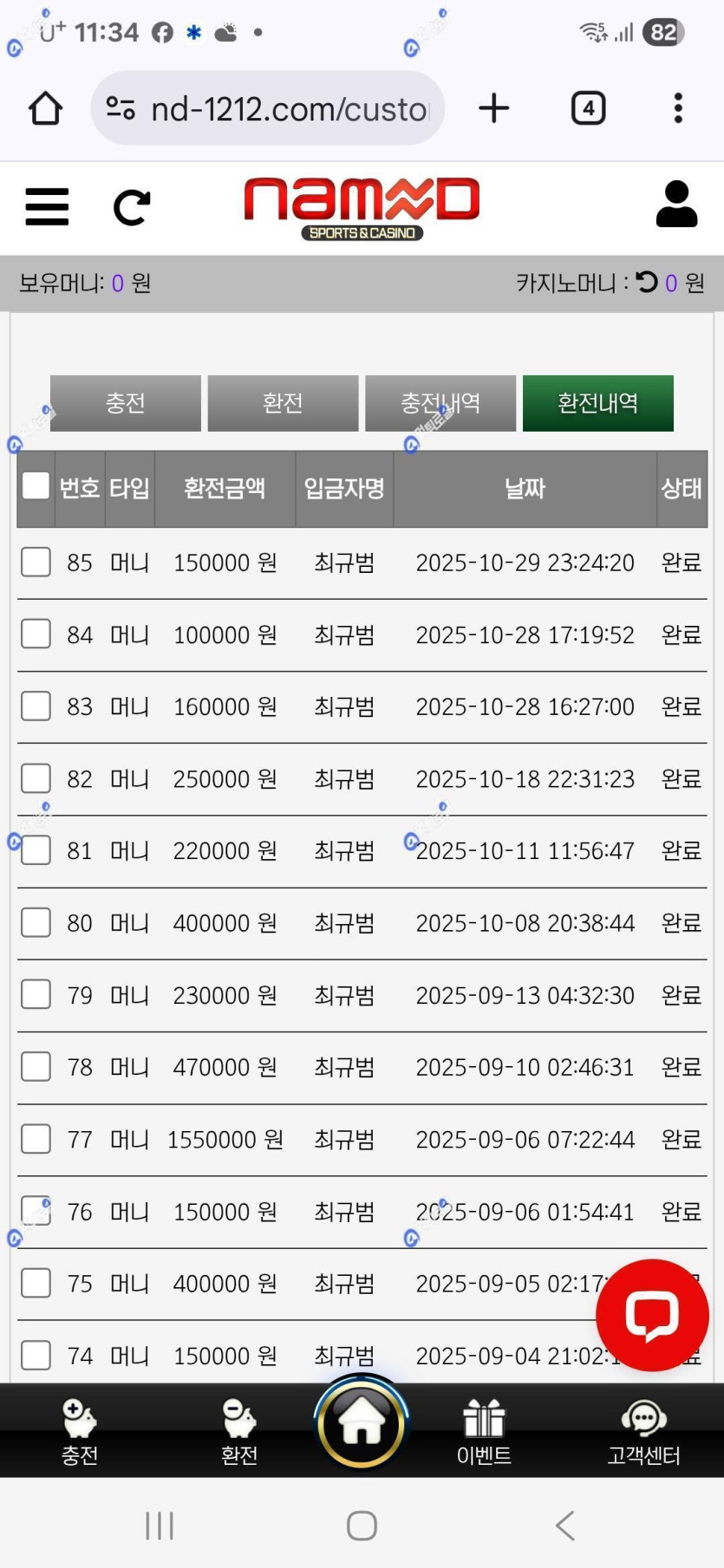Go to 충전 in the bottom bar
This screenshot has width=724, height=1568.
coord(80,1432)
